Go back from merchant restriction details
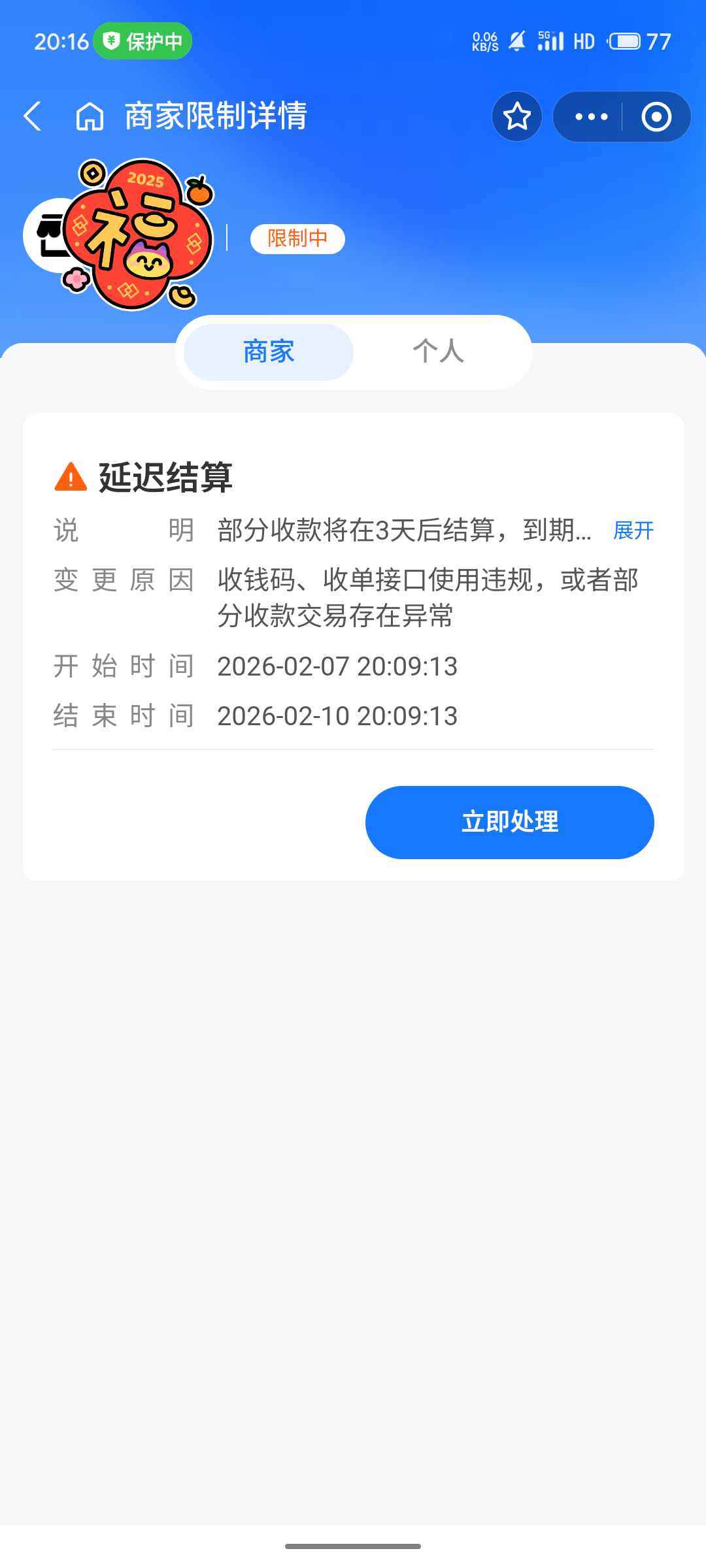706x1568 pixels. click(x=33, y=117)
